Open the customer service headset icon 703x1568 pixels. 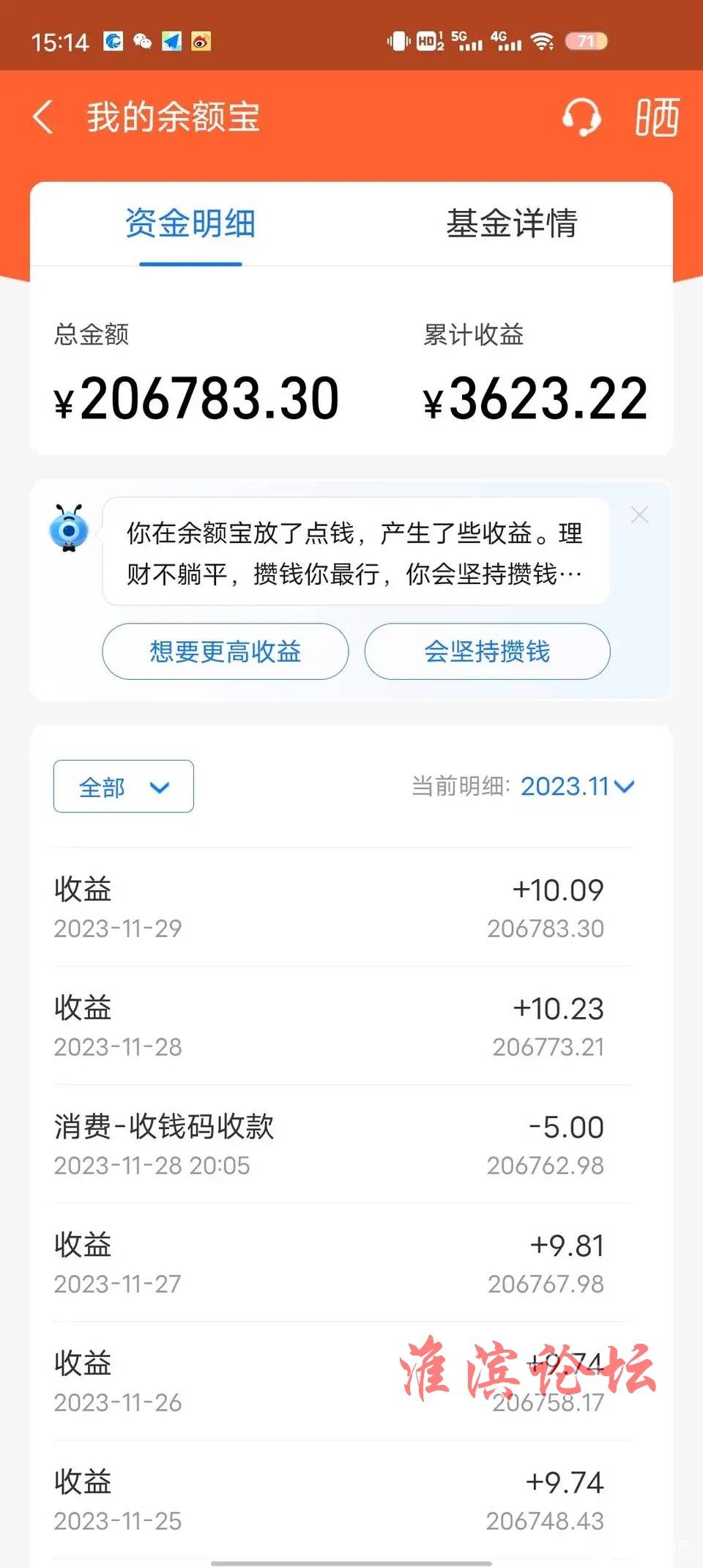582,117
